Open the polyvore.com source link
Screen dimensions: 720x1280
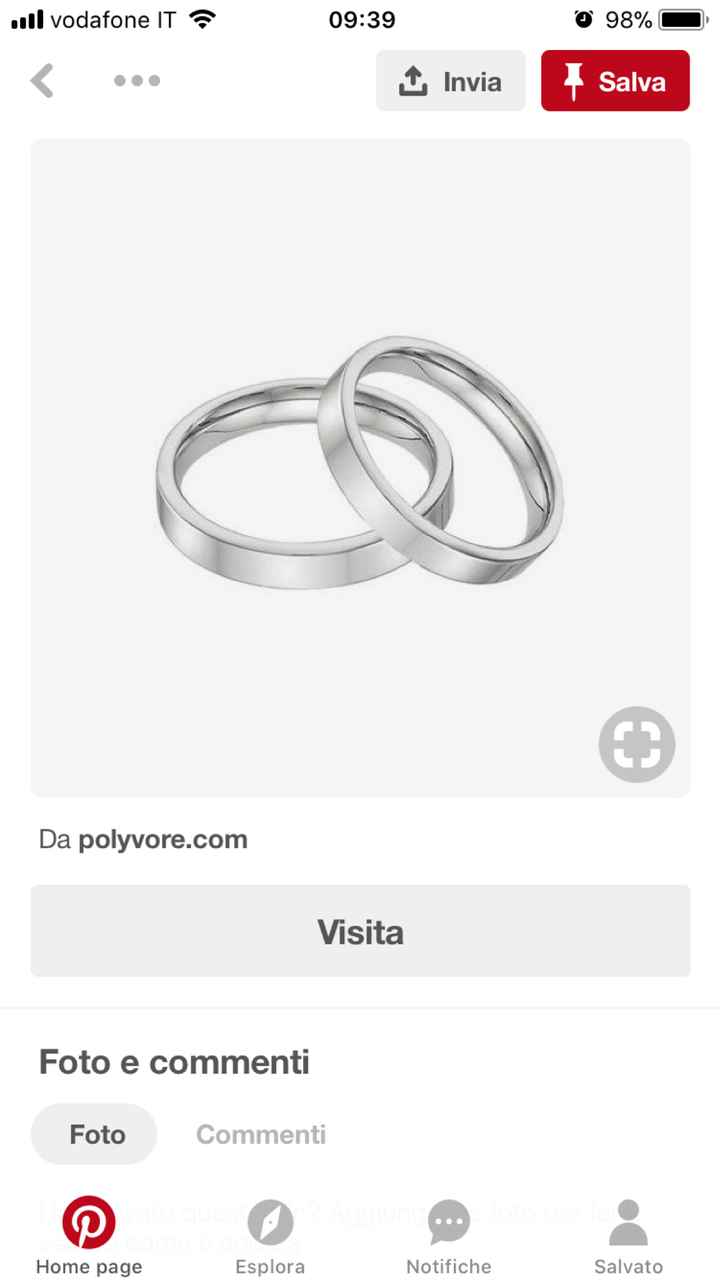point(164,839)
